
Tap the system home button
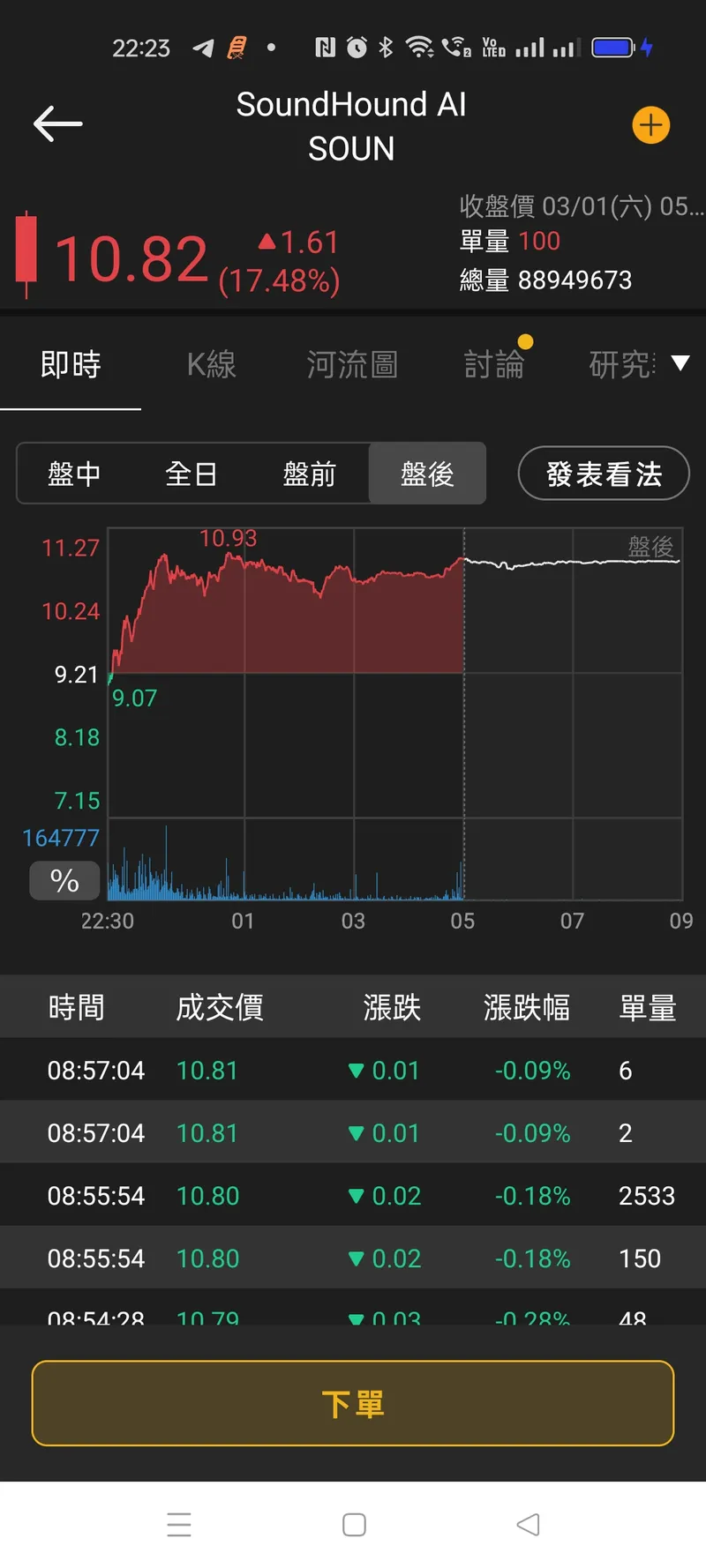point(354,1524)
